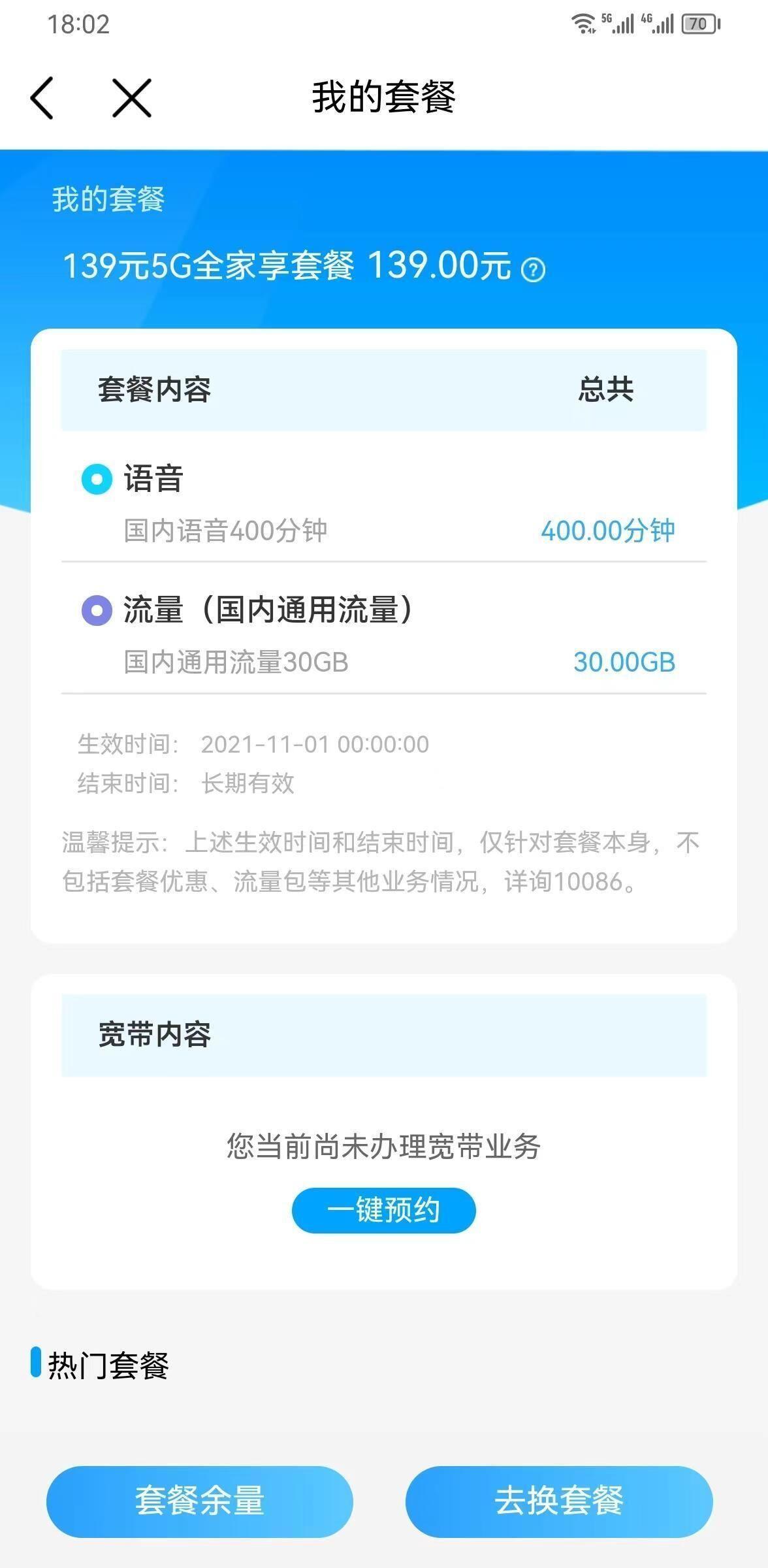The height and width of the screenshot is (1568, 768).
Task: Close the 我的套餐 page
Action: click(x=132, y=98)
